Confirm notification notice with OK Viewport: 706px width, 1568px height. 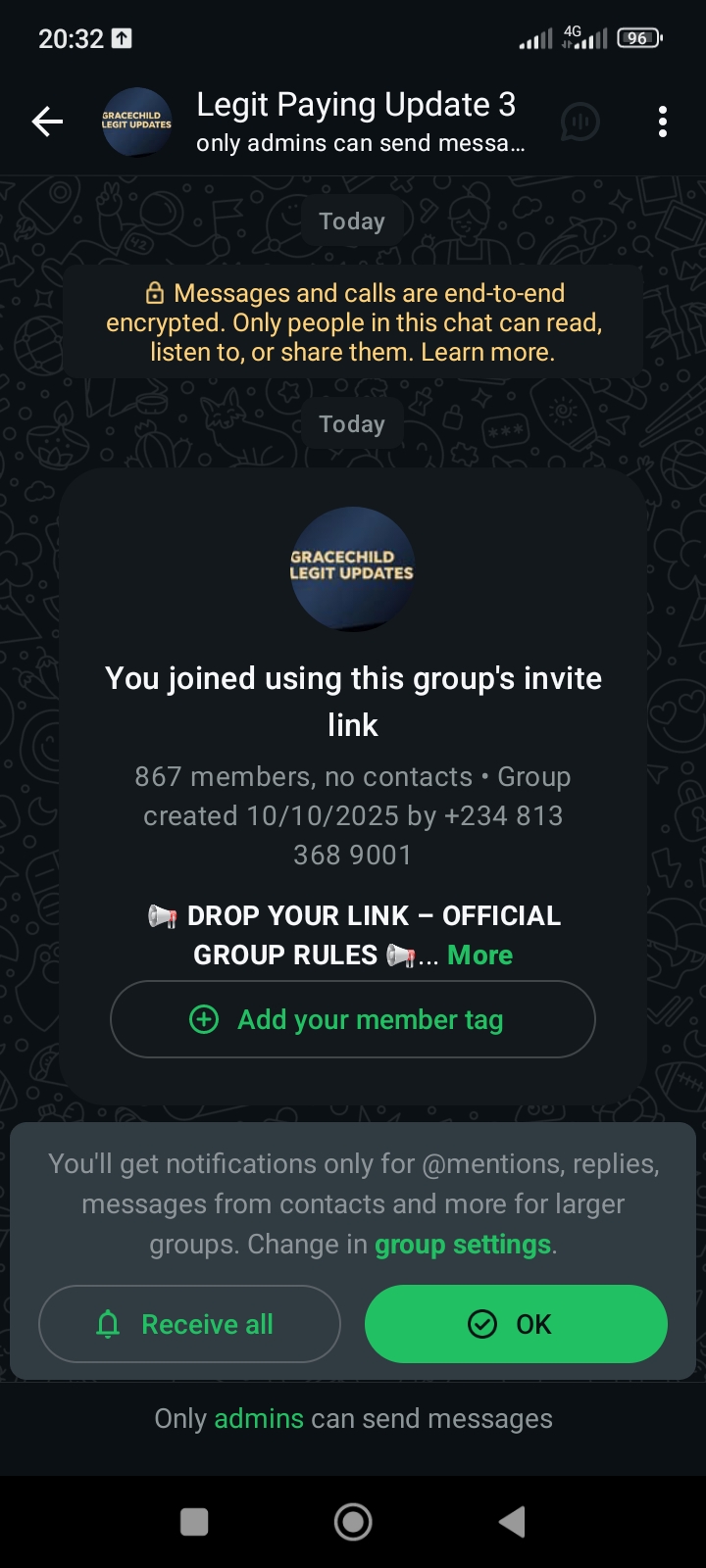coord(516,1324)
